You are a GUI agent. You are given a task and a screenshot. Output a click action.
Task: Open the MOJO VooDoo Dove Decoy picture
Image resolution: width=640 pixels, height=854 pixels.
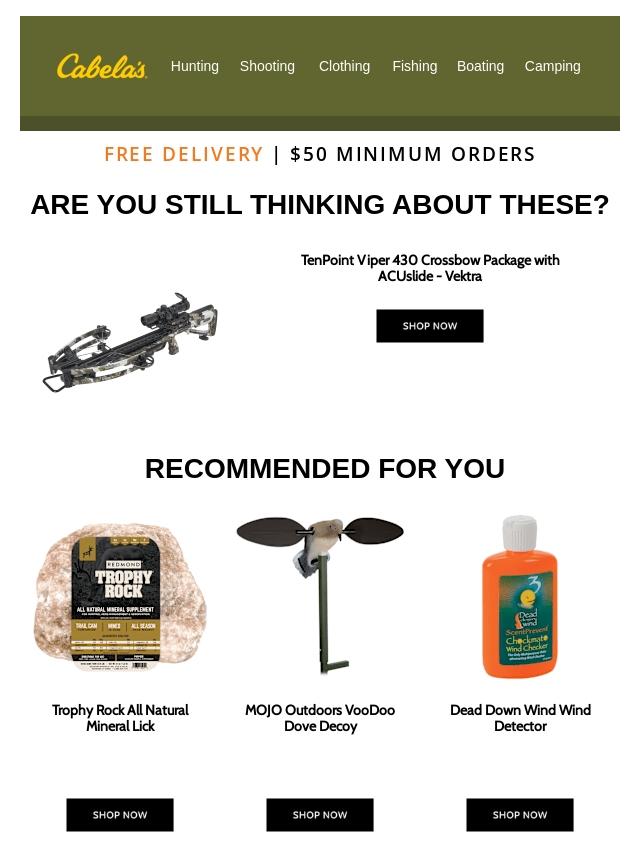[x=320, y=596]
